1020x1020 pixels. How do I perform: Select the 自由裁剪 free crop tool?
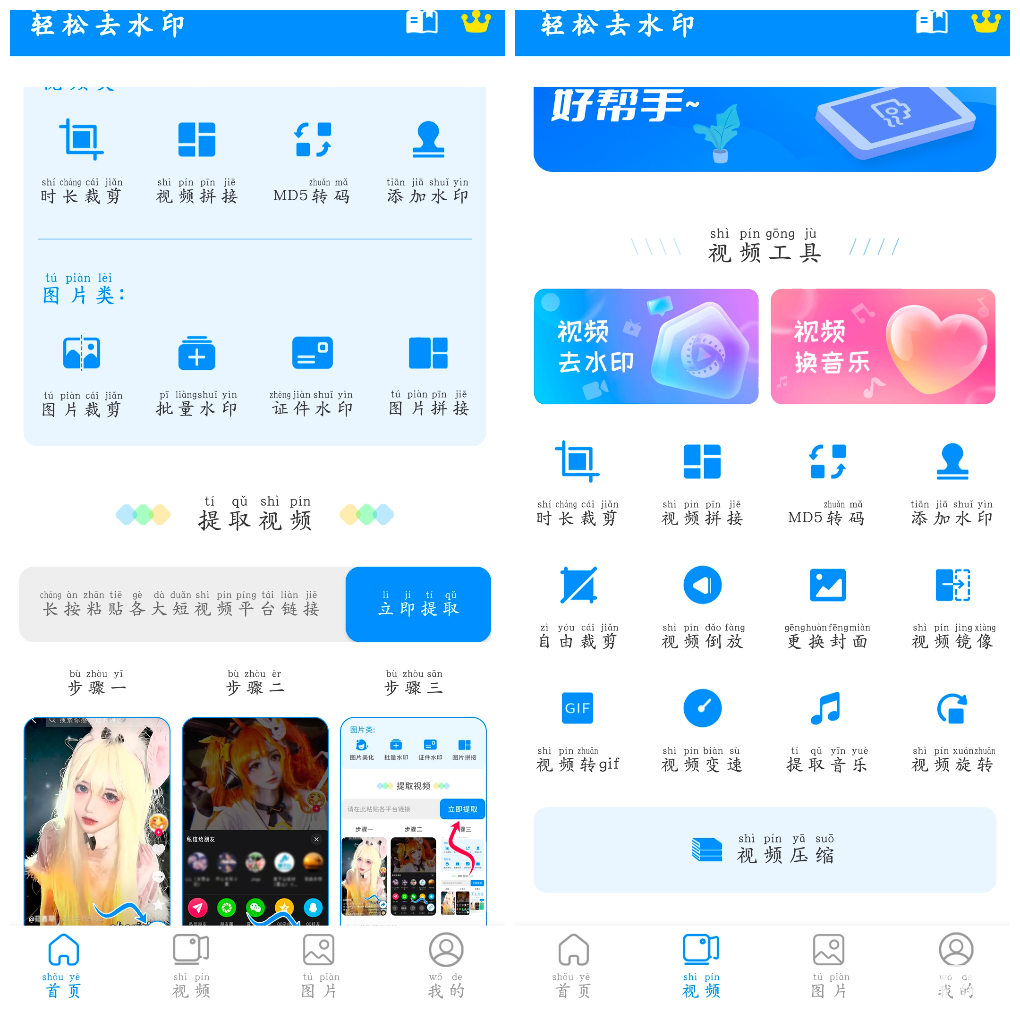[x=578, y=606]
